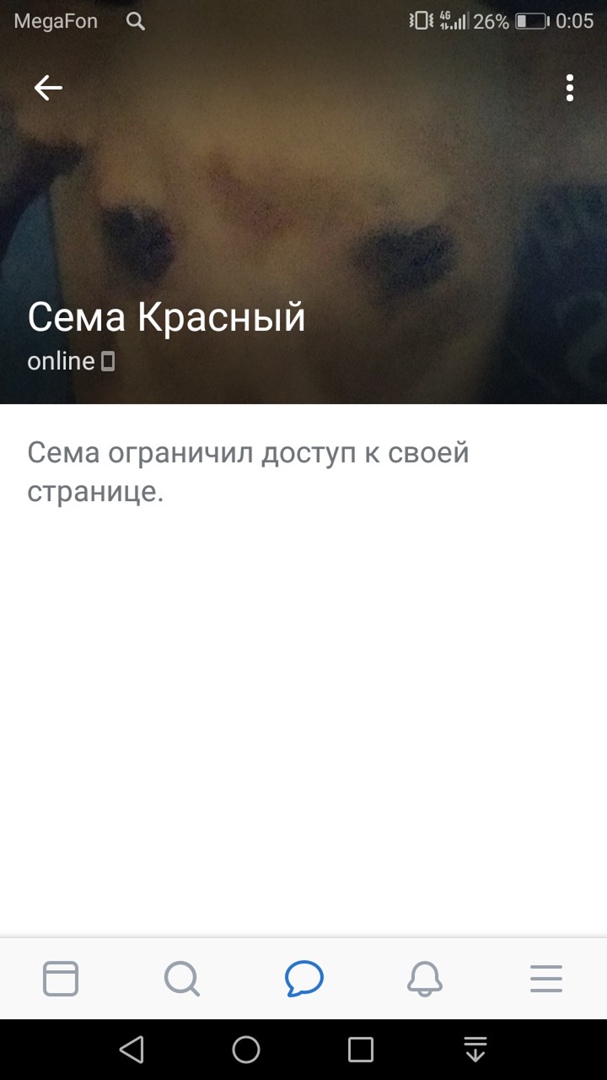607x1080 pixels.
Task: Go back using the top-left arrow
Action: 48,88
